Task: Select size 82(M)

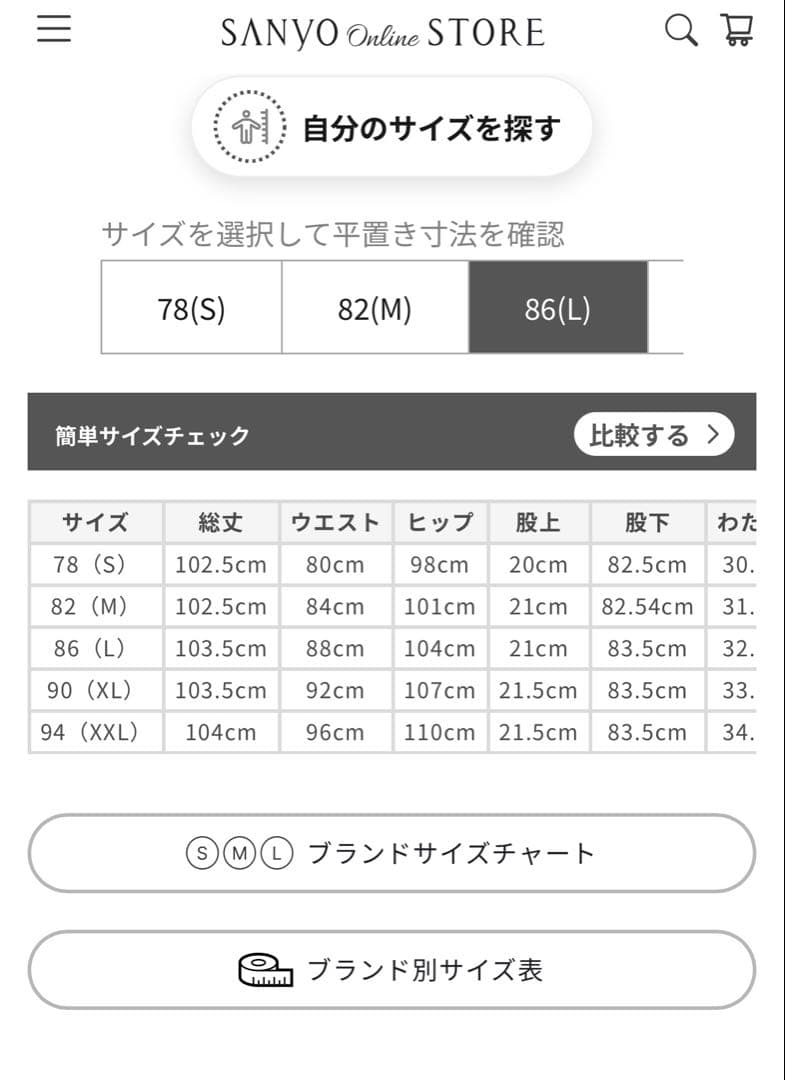Action: pyautogui.click(x=375, y=308)
